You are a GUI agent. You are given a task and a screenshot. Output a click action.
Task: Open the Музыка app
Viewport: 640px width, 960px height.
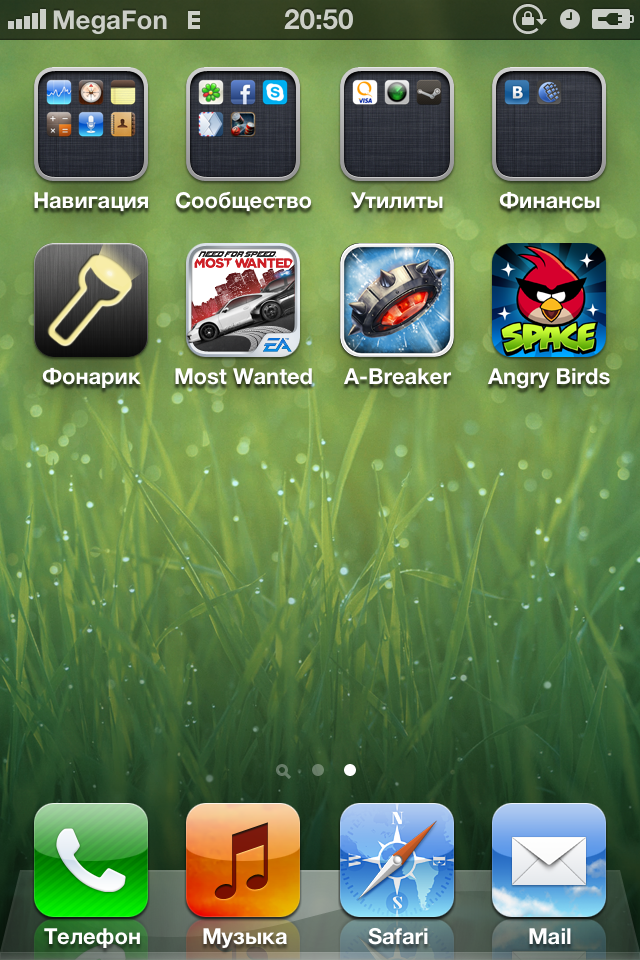[x=243, y=861]
